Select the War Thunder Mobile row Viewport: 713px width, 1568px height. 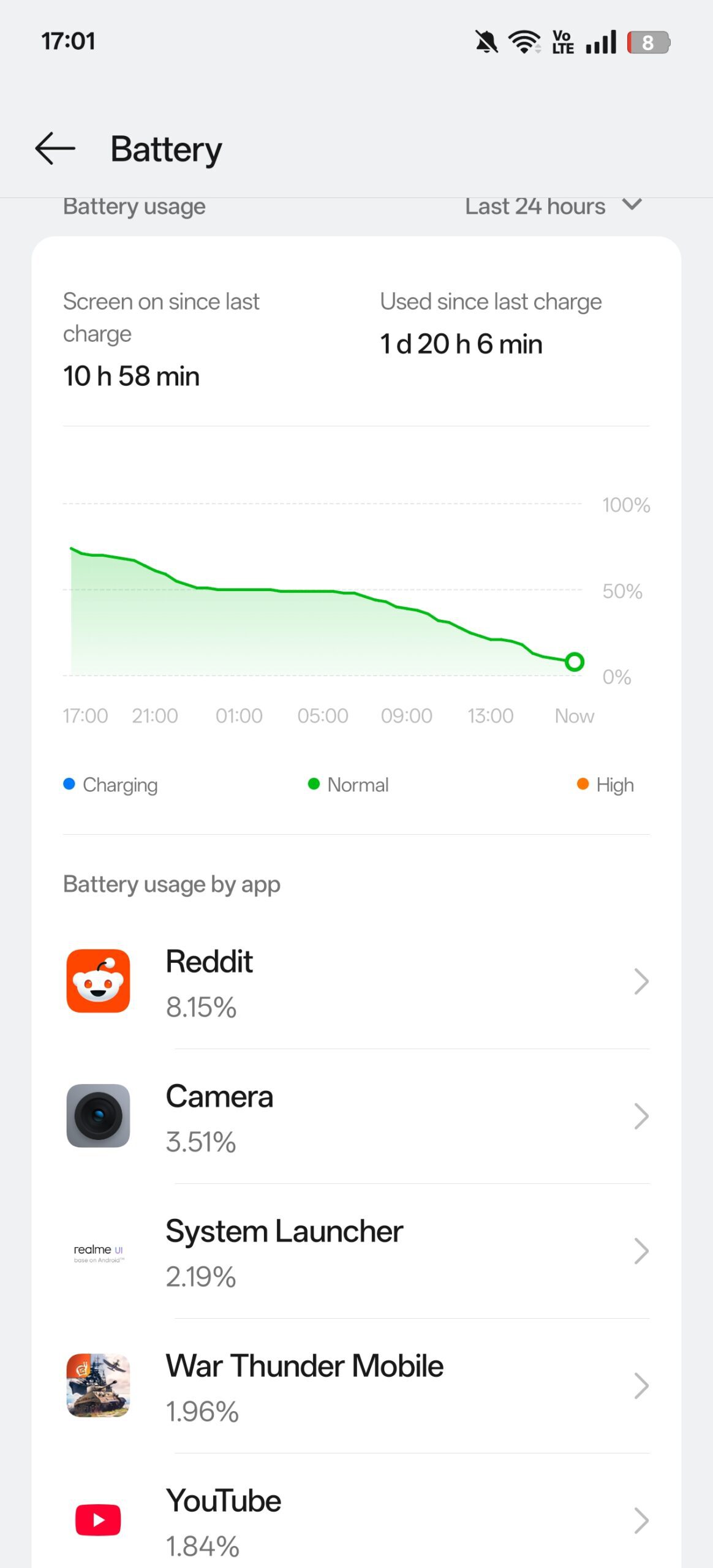tap(356, 1385)
